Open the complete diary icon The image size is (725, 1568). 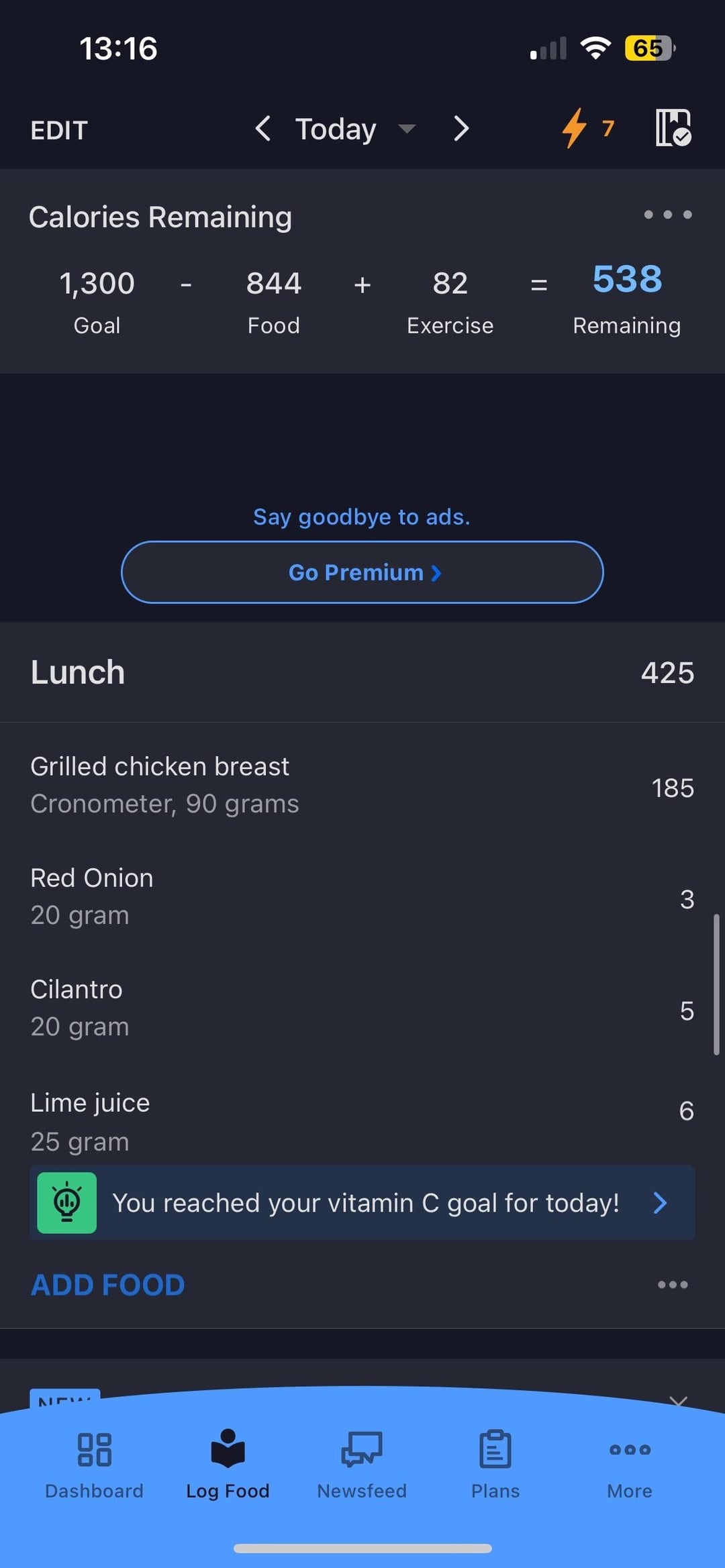(673, 127)
